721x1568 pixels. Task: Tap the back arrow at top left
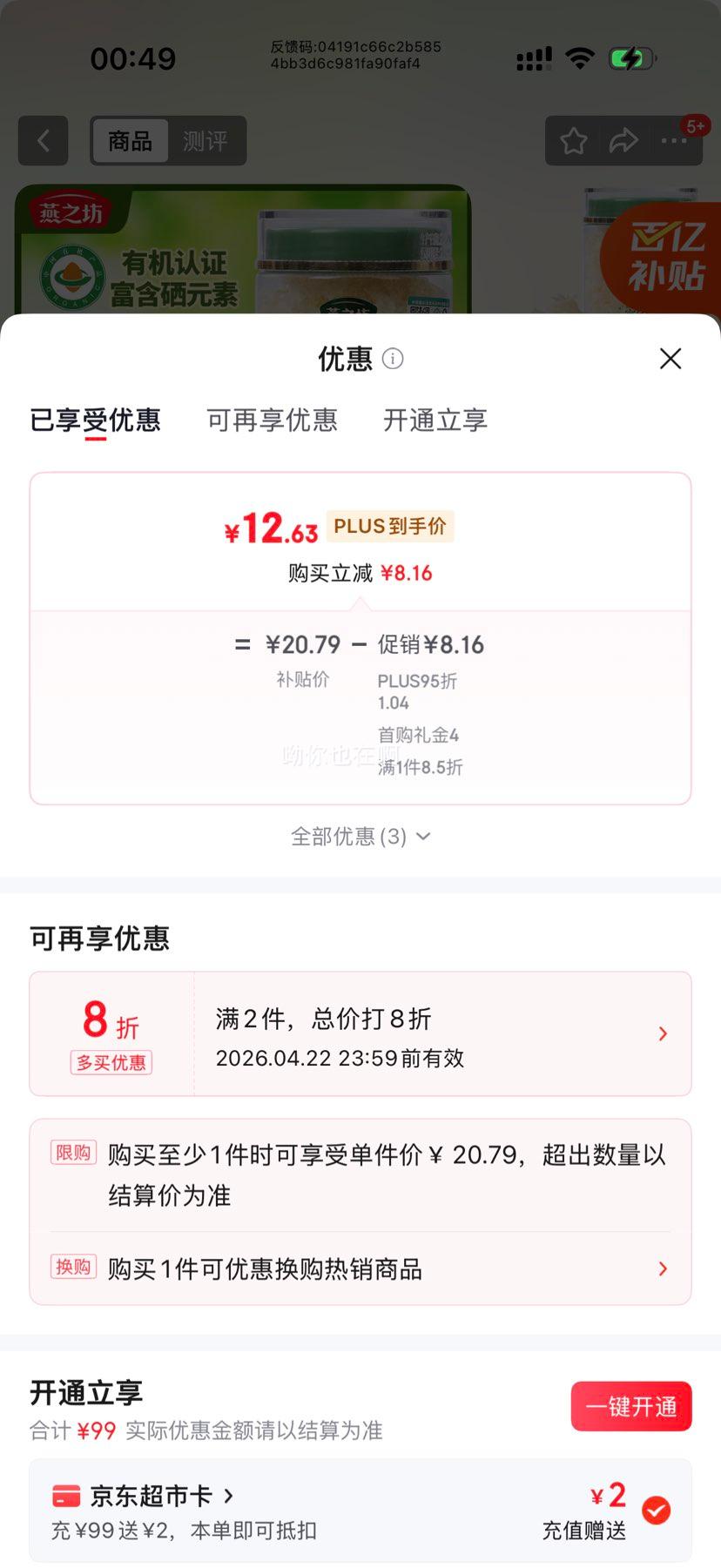(43, 141)
